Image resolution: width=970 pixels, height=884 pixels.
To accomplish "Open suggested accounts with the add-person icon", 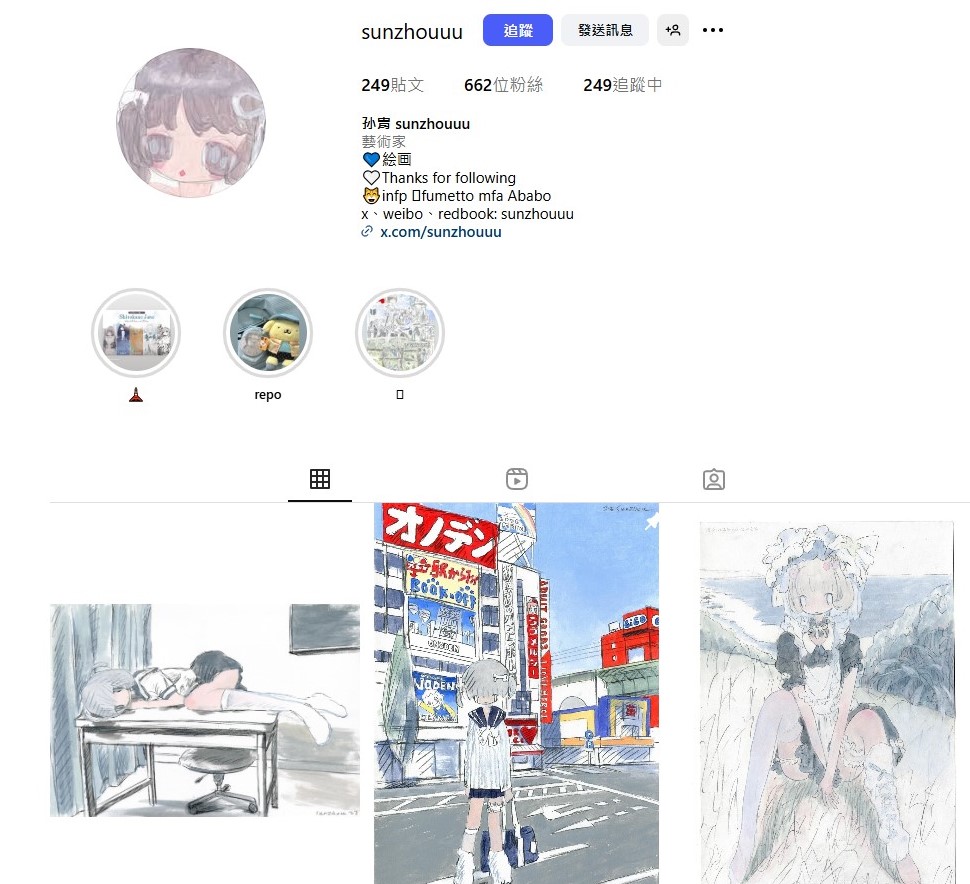I will [x=673, y=30].
